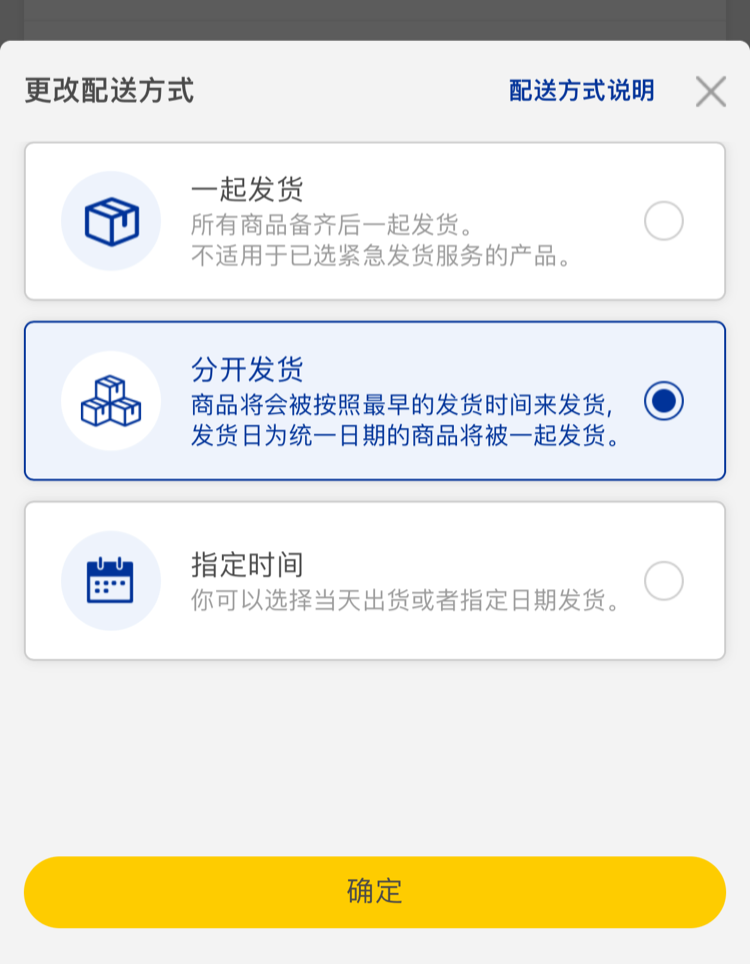Pick the 指定时间 option
This screenshot has width=750, height=964.
[x=663, y=581]
